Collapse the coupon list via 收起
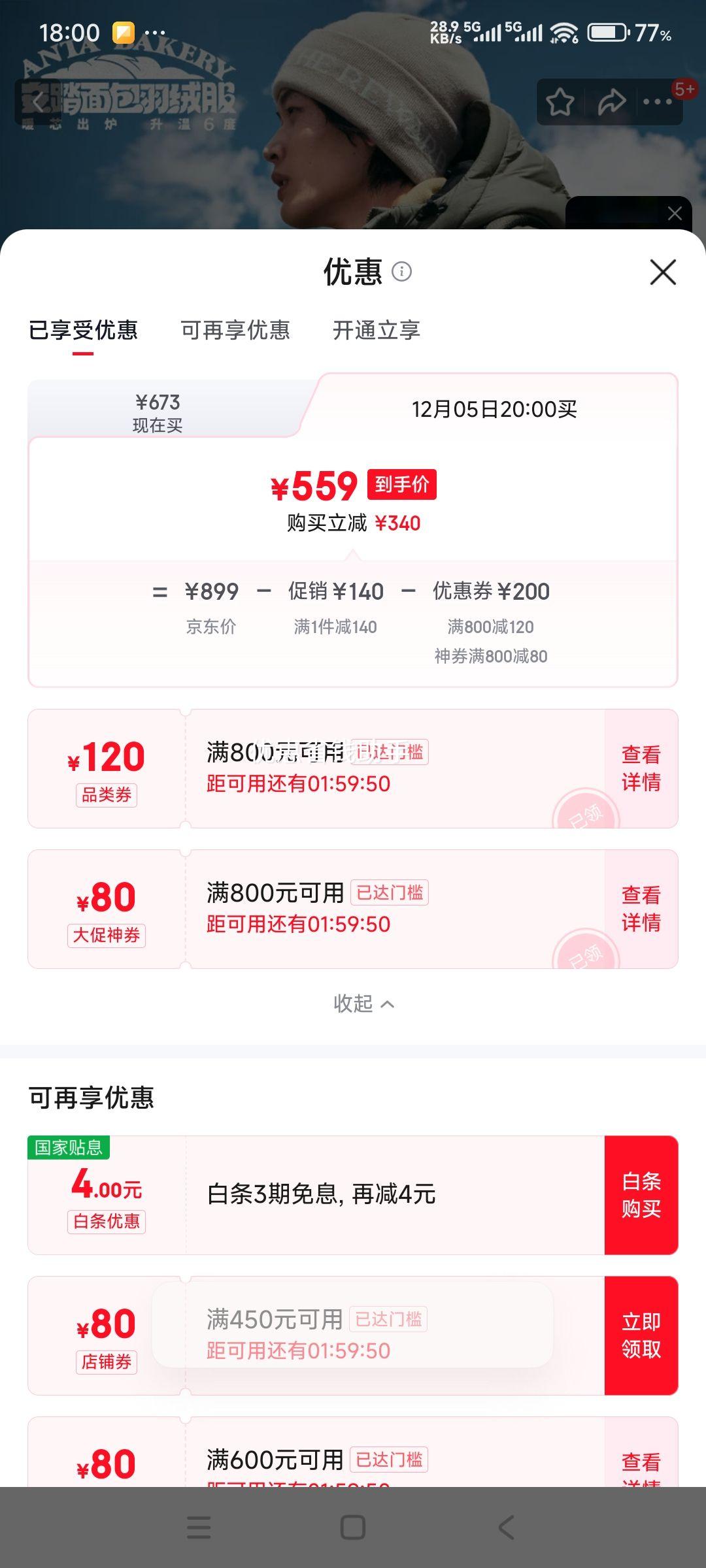The image size is (706, 1568). click(364, 1004)
